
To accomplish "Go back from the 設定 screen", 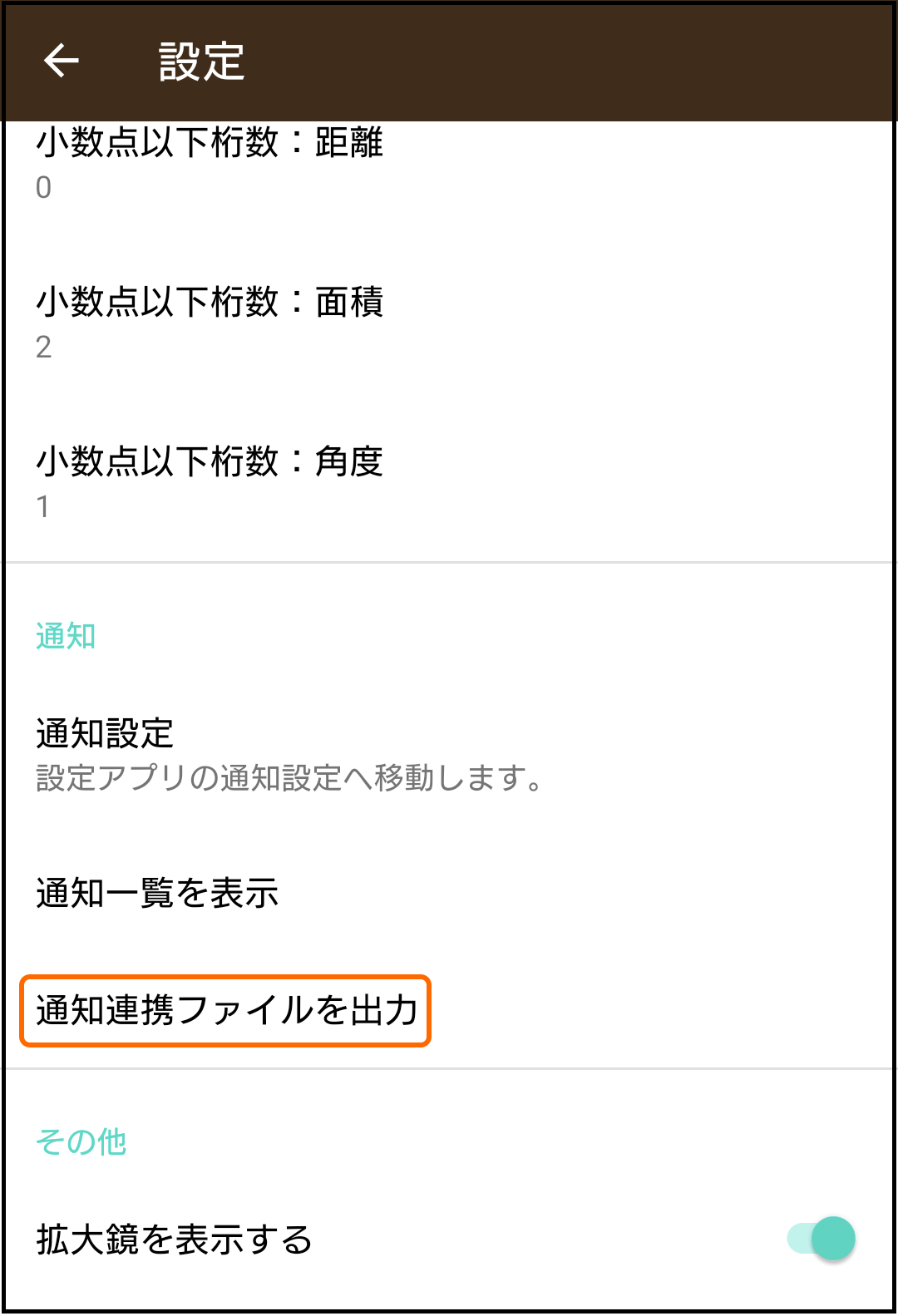I will pos(61,61).
